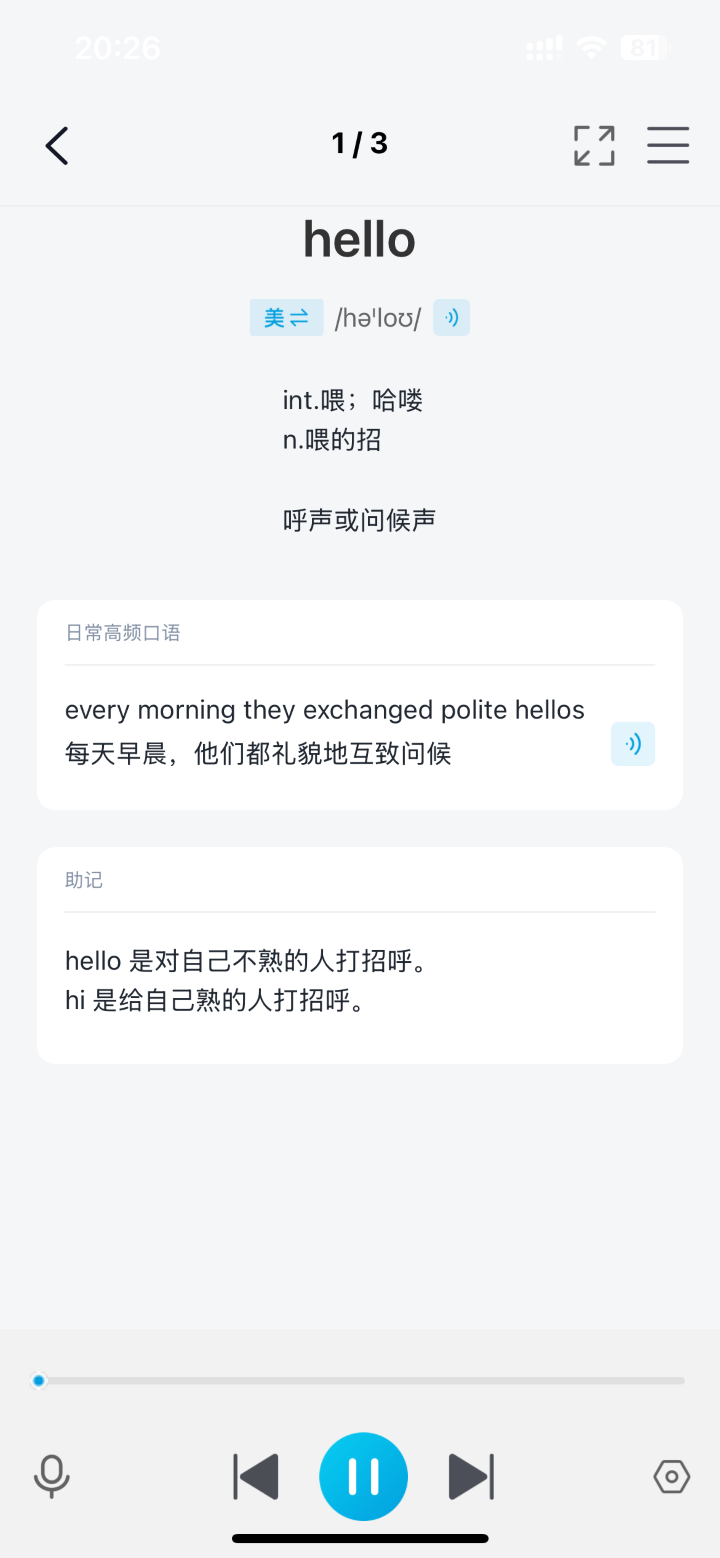Pause the audio playback

[363, 1475]
